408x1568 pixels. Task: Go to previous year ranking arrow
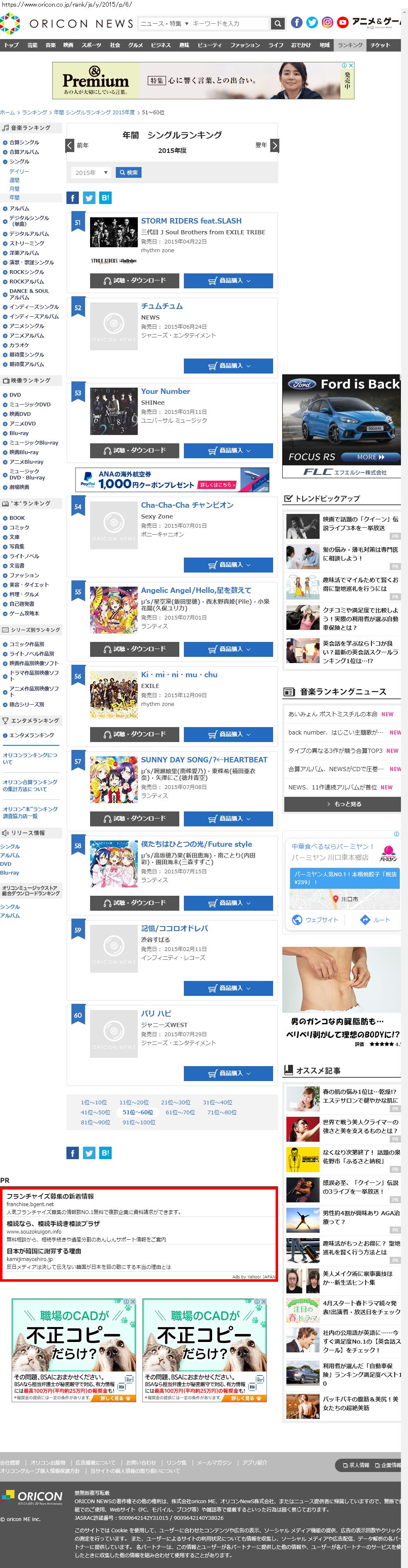(x=71, y=145)
